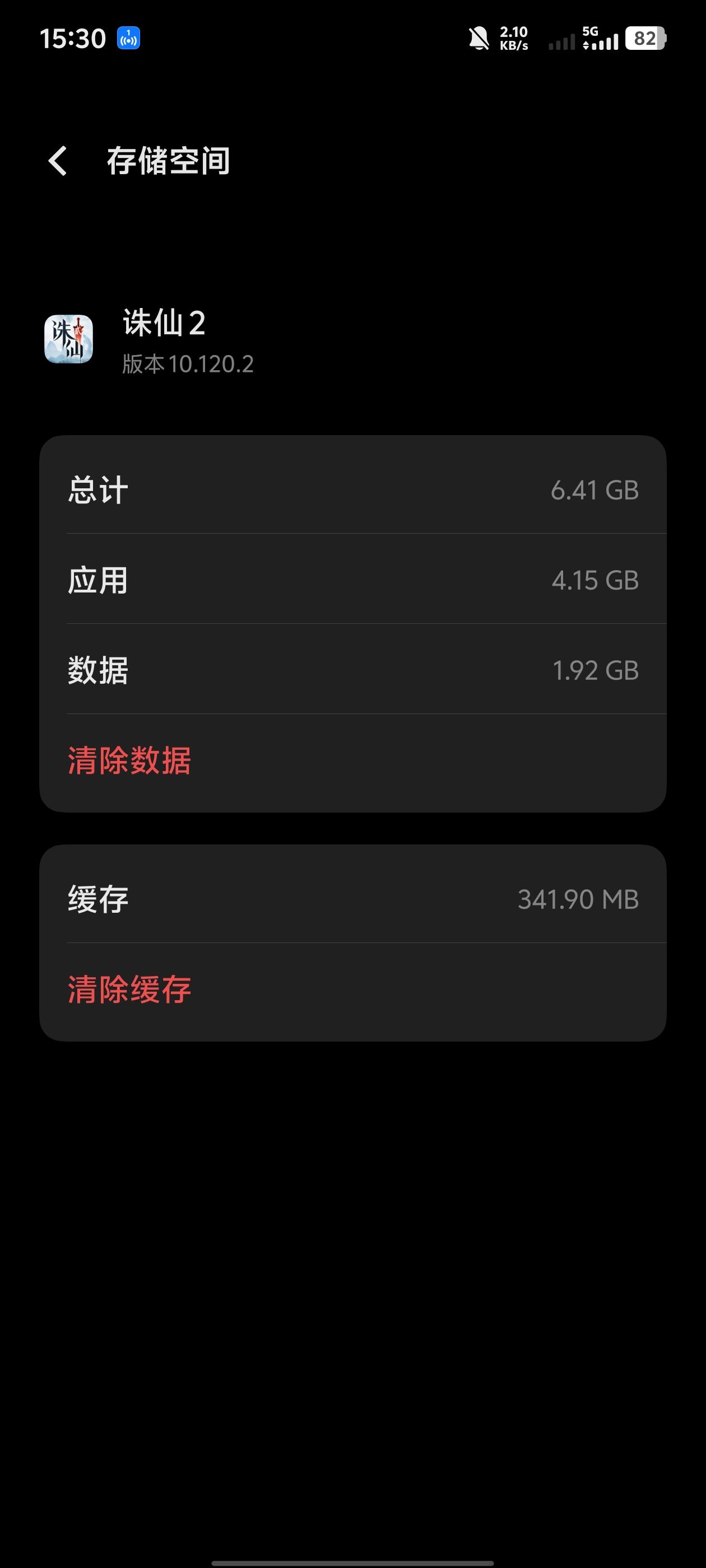
Task: Select the 应用 row showing 4.15 GB
Action: pyautogui.click(x=354, y=580)
